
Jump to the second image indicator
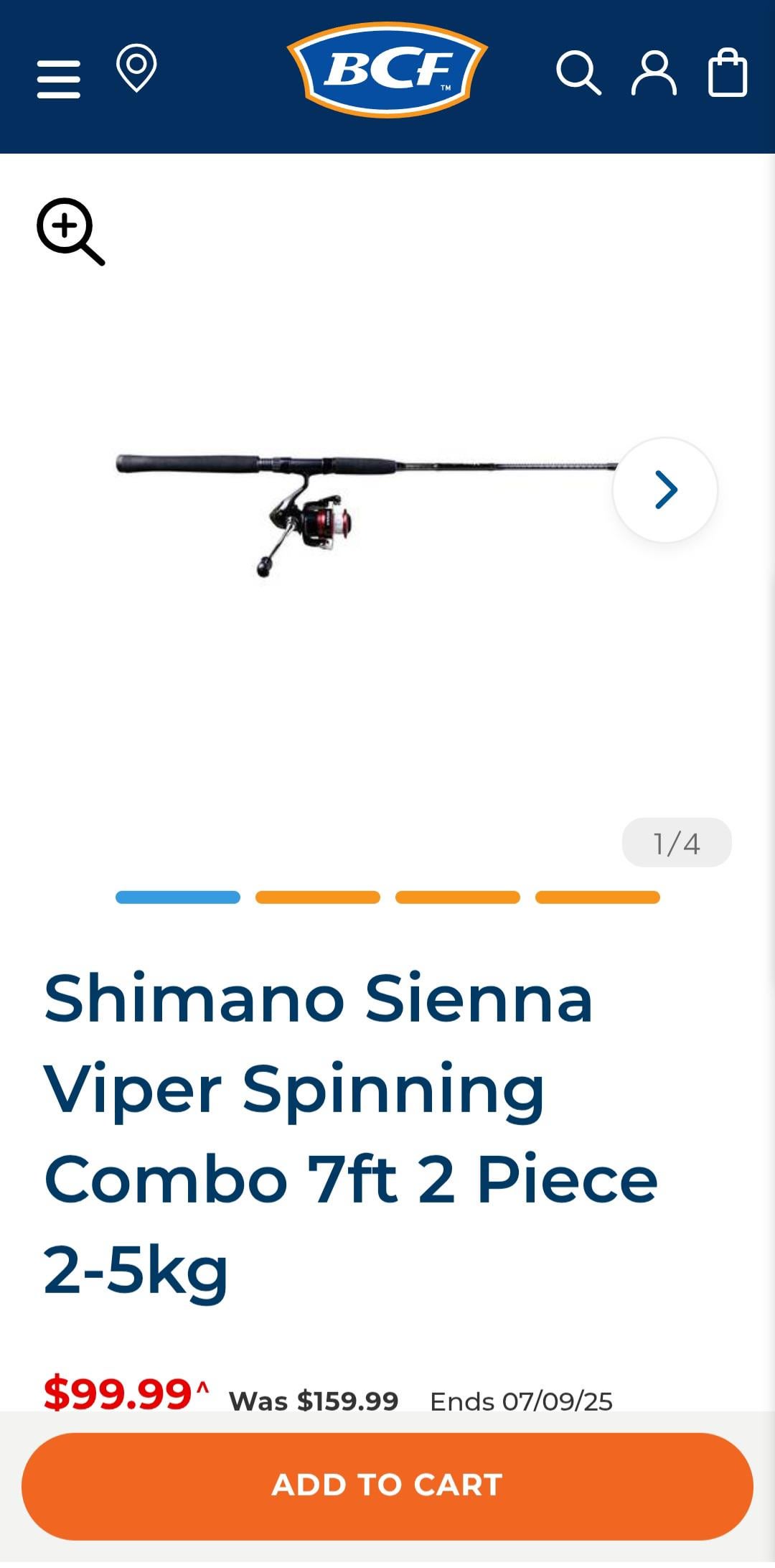317,897
